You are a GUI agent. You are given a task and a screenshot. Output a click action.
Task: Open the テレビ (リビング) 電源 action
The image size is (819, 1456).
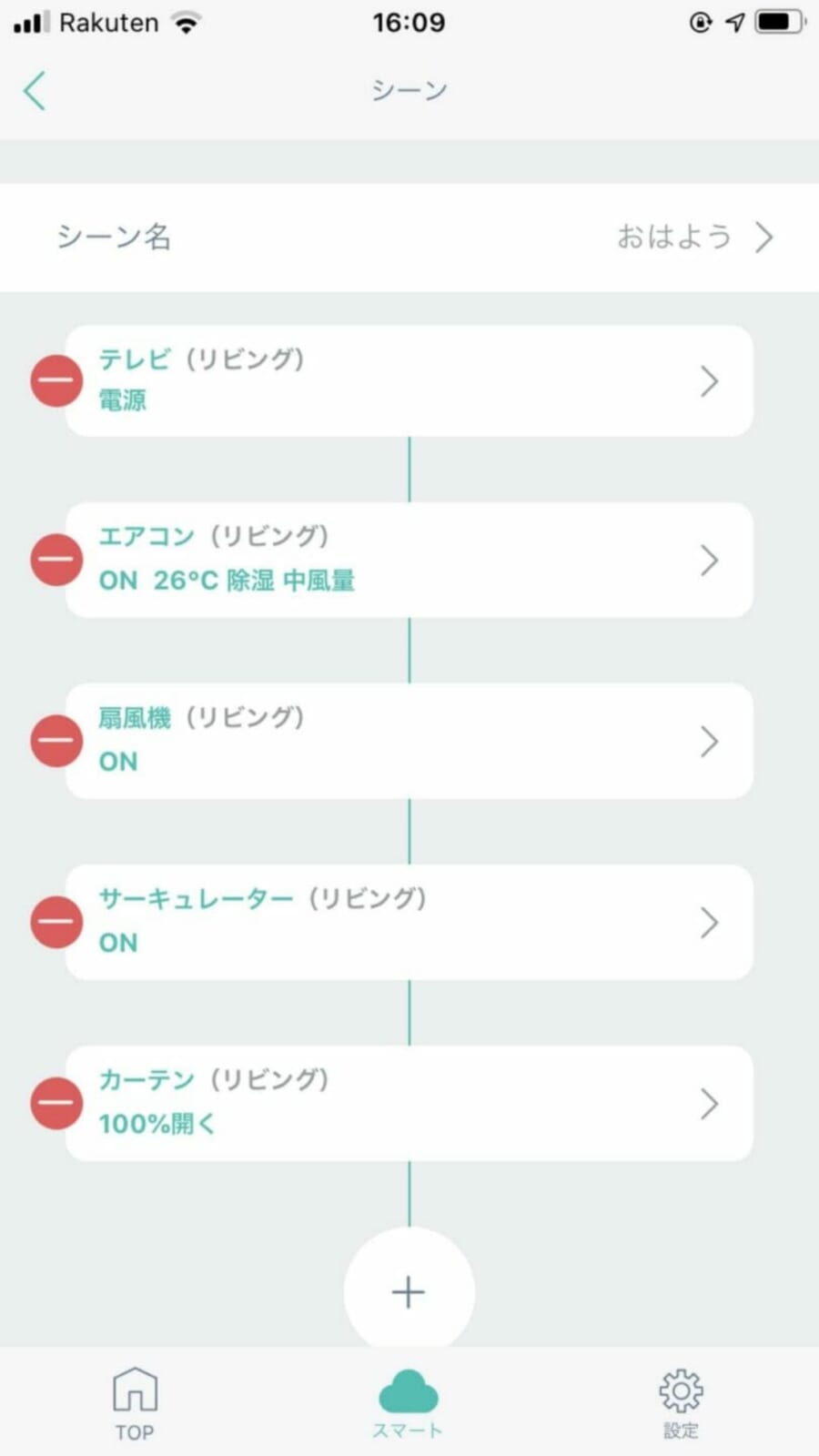point(409,381)
